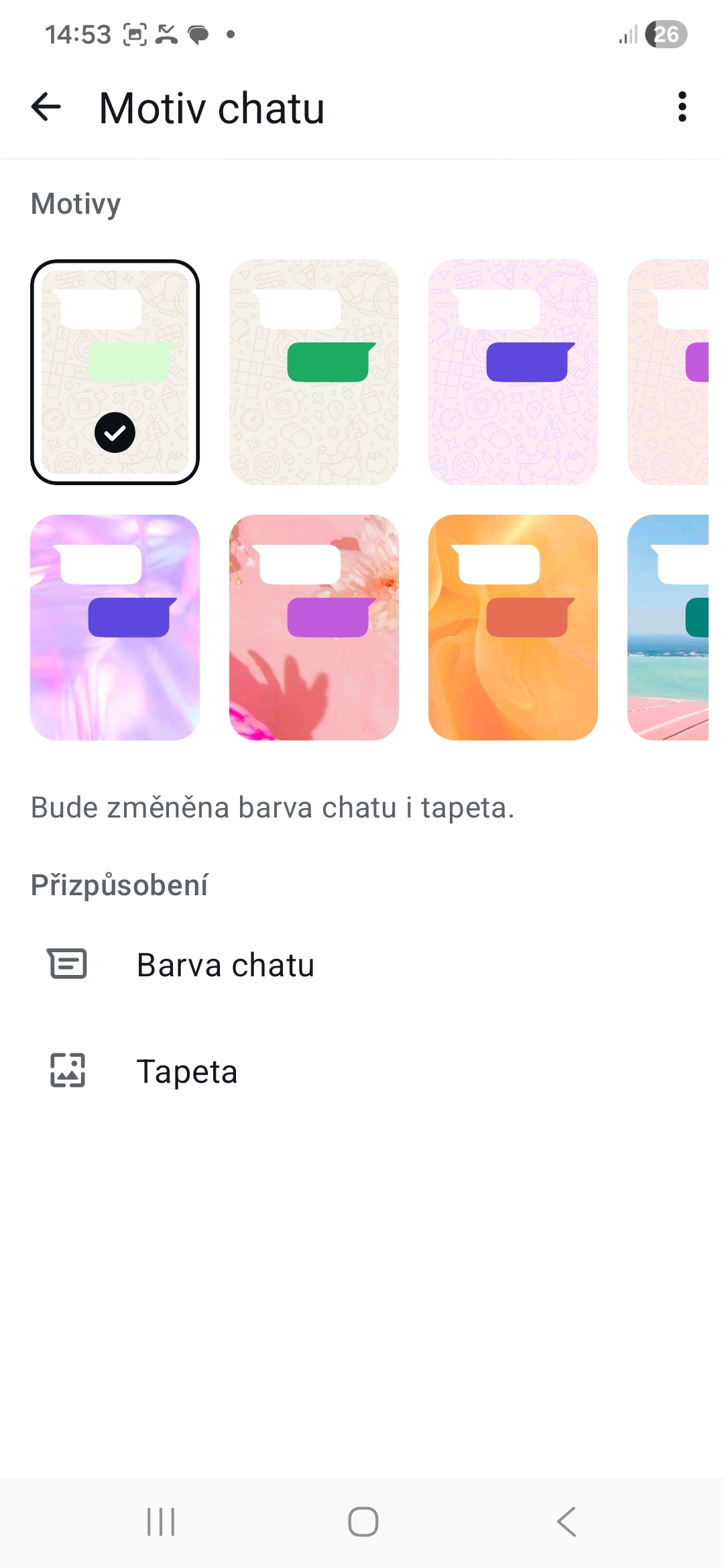Open recent apps from navigation bar

[x=161, y=1521]
